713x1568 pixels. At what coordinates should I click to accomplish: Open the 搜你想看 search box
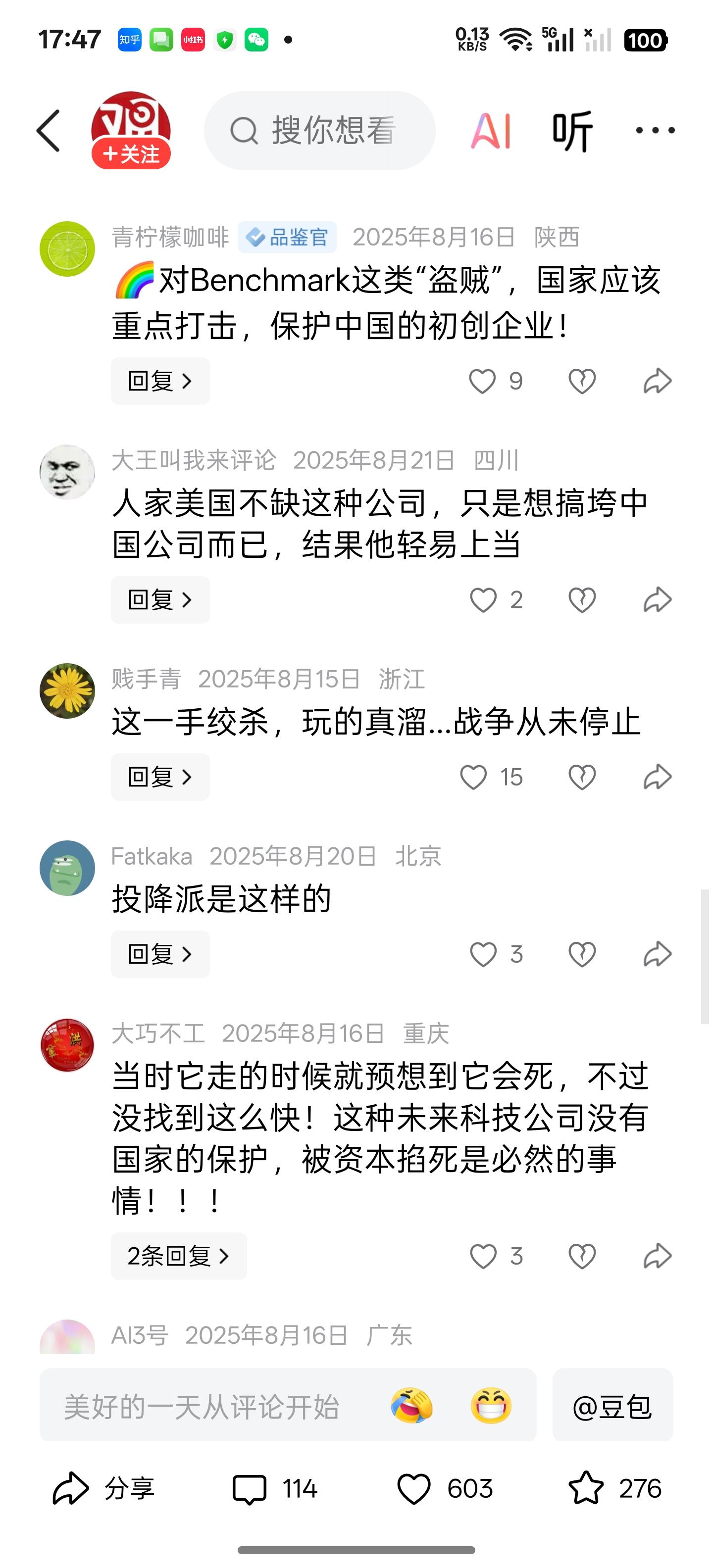click(x=319, y=130)
